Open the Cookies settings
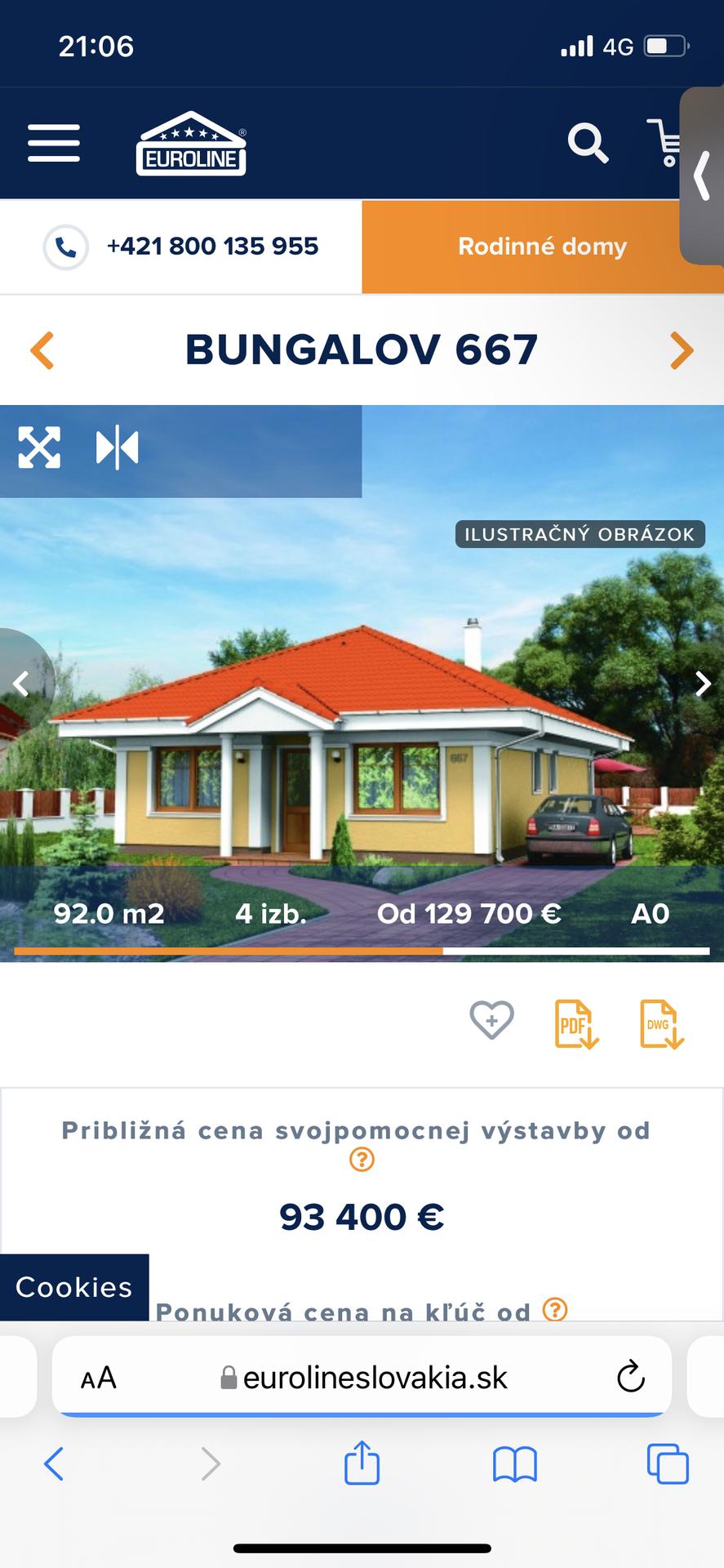 point(74,1287)
